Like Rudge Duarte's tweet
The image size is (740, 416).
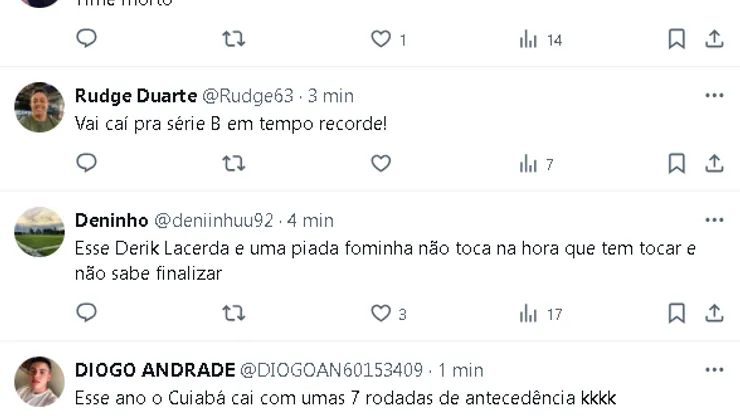coord(381,163)
